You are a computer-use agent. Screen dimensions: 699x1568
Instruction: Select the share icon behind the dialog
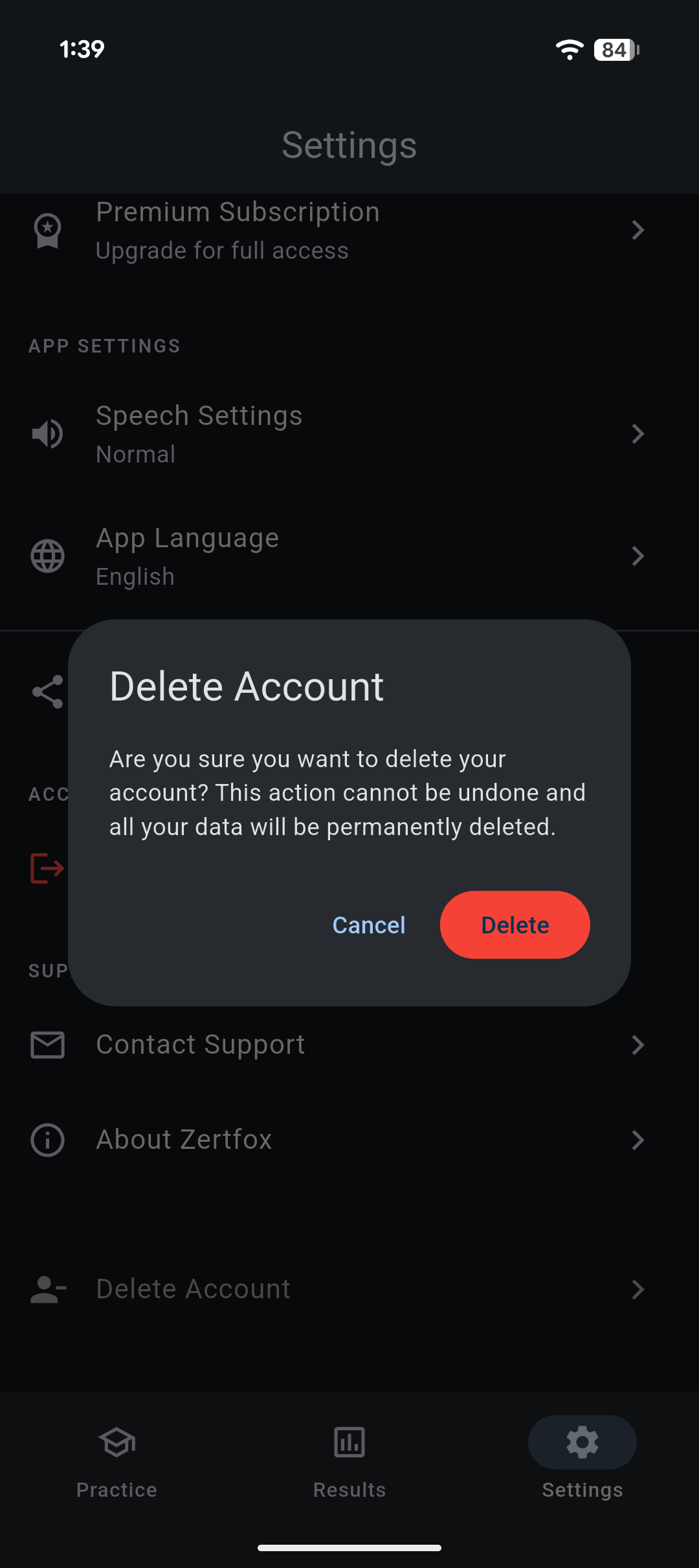[46, 693]
